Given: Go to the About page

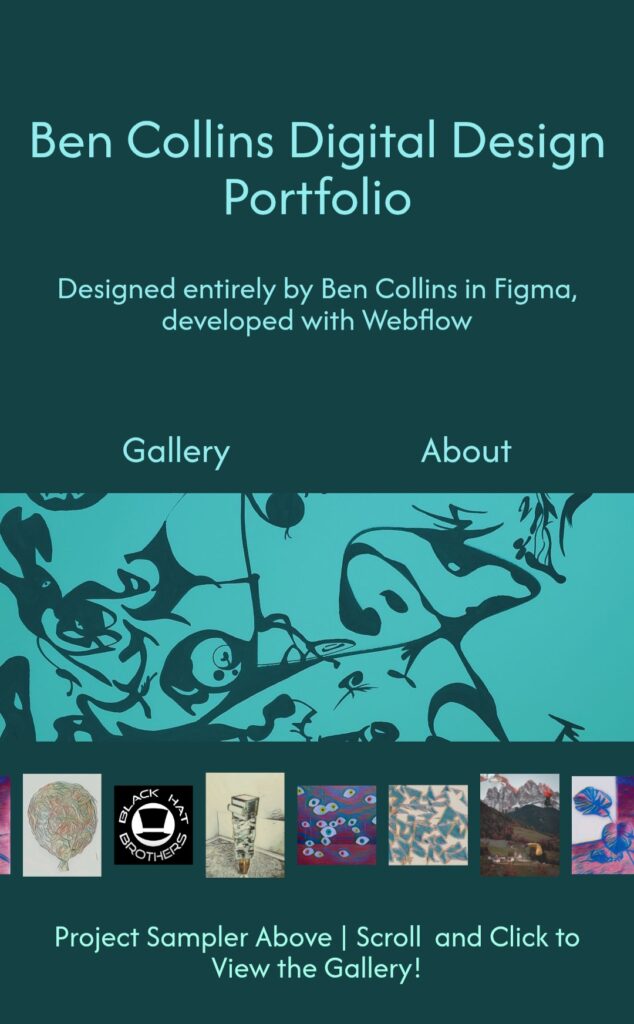Looking at the screenshot, I should [x=466, y=451].
